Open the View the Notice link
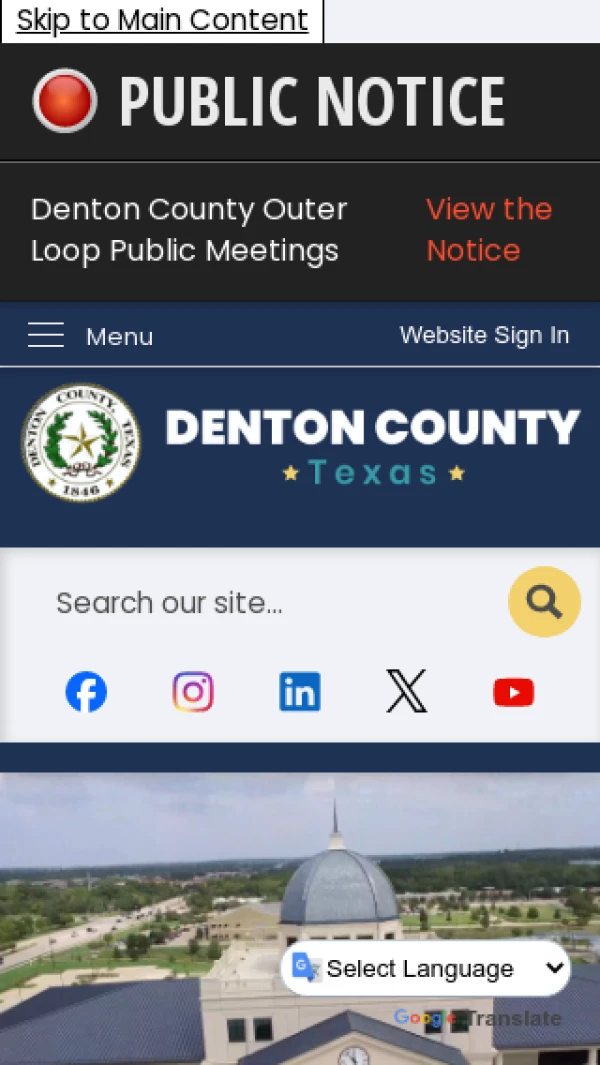 pos(489,230)
